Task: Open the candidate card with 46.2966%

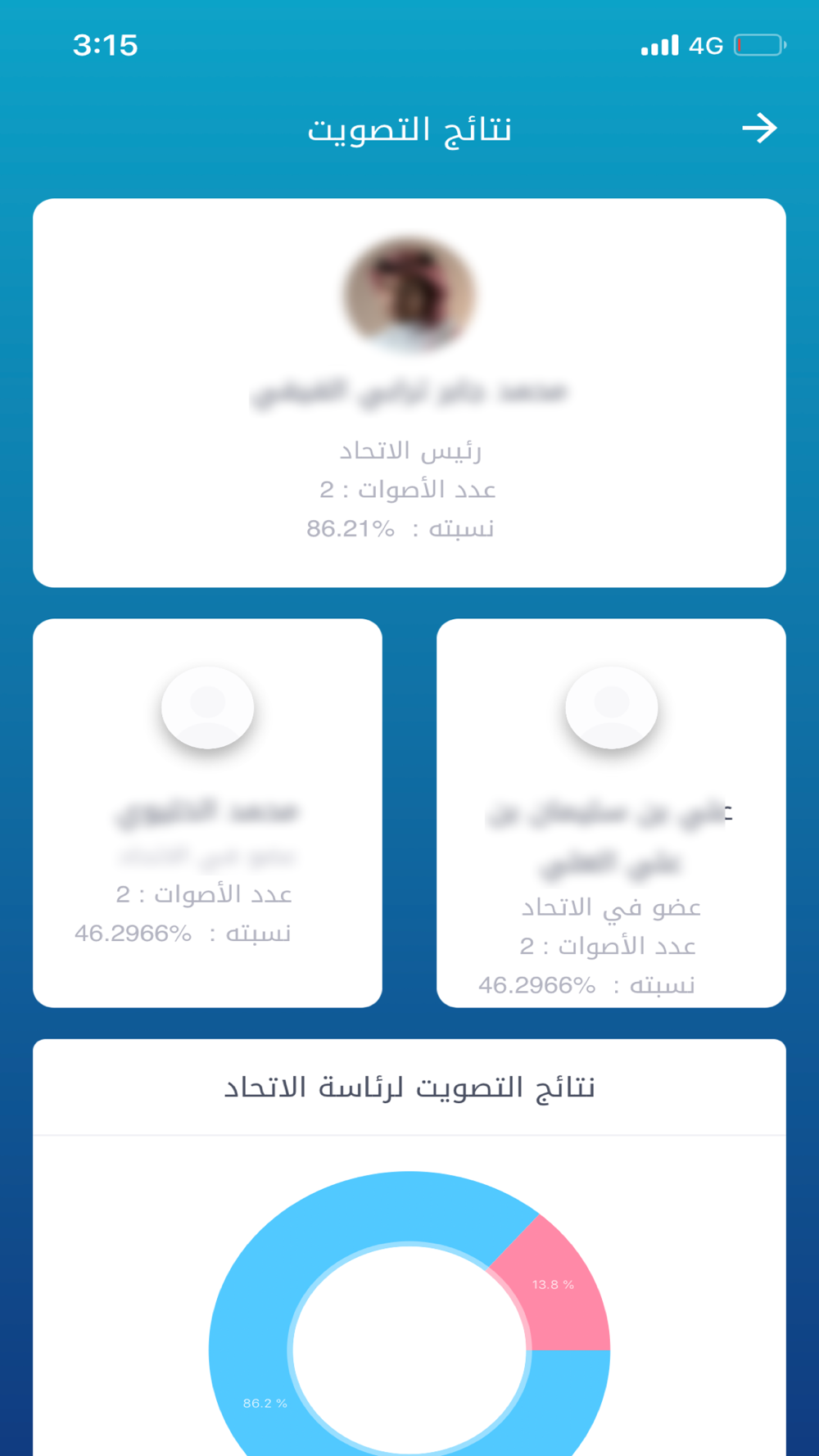Action: tap(207, 812)
